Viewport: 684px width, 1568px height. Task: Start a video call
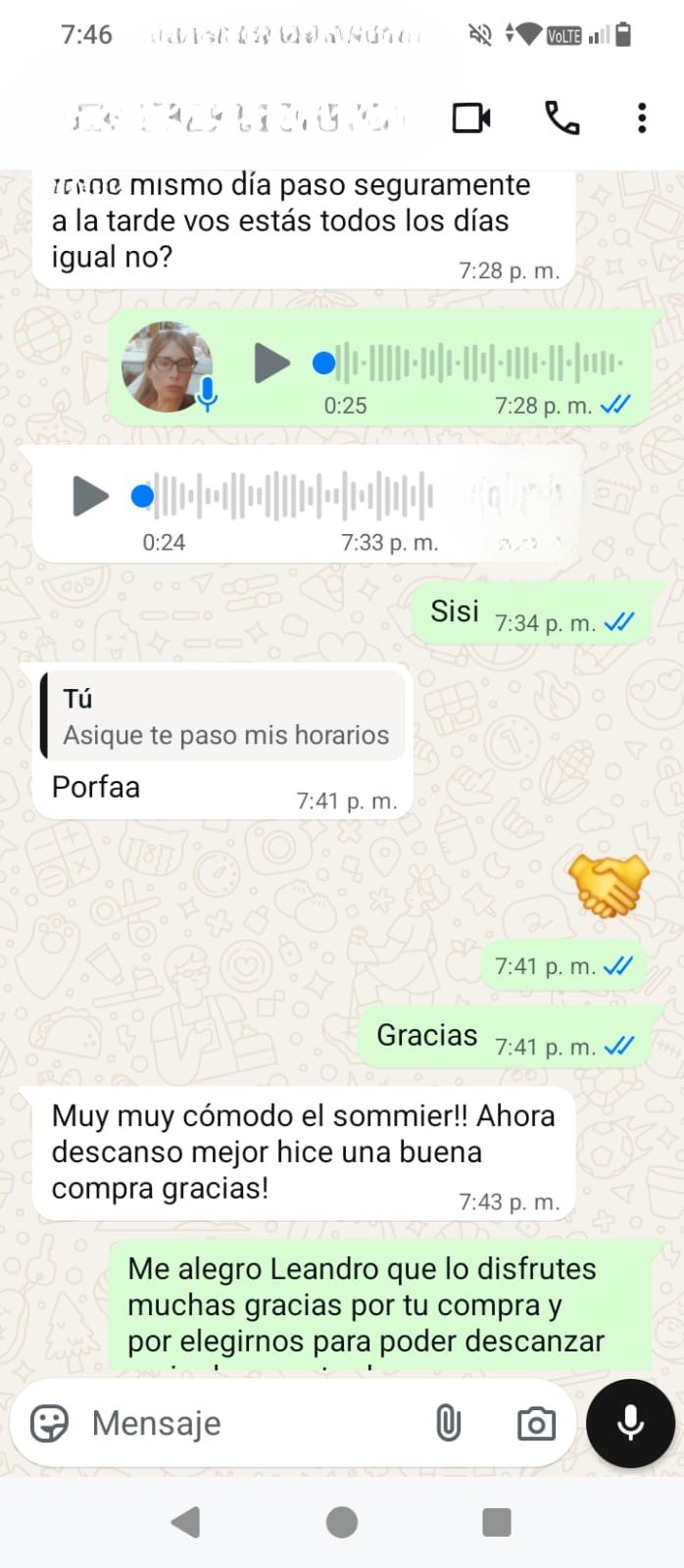pos(471,118)
